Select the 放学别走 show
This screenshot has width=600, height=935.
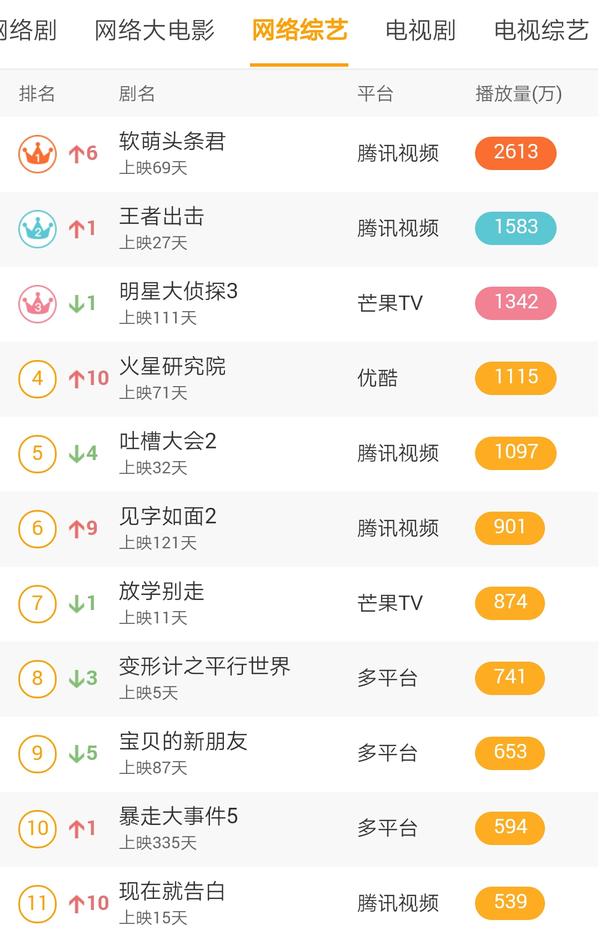[x=162, y=592]
